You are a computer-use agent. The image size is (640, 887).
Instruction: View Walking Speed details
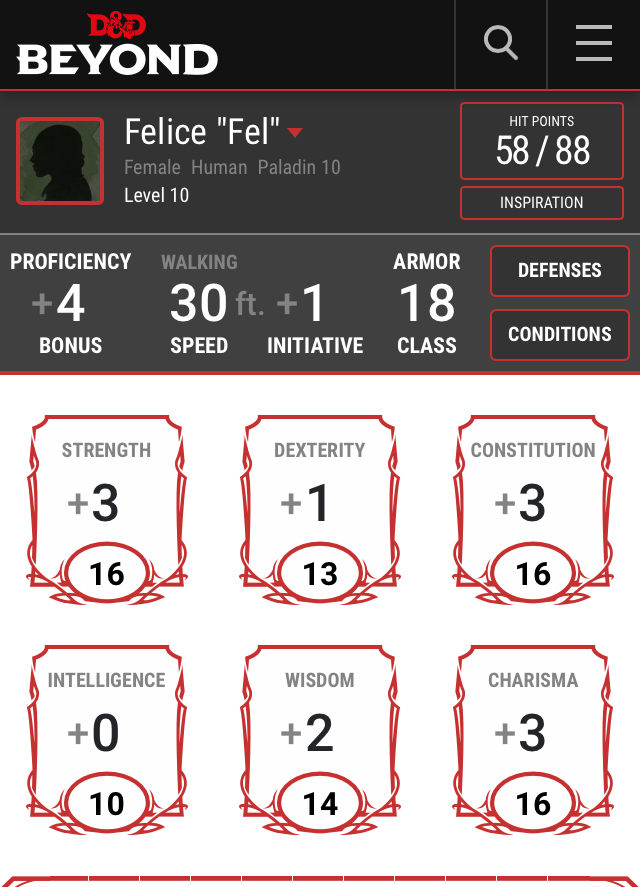(x=200, y=304)
